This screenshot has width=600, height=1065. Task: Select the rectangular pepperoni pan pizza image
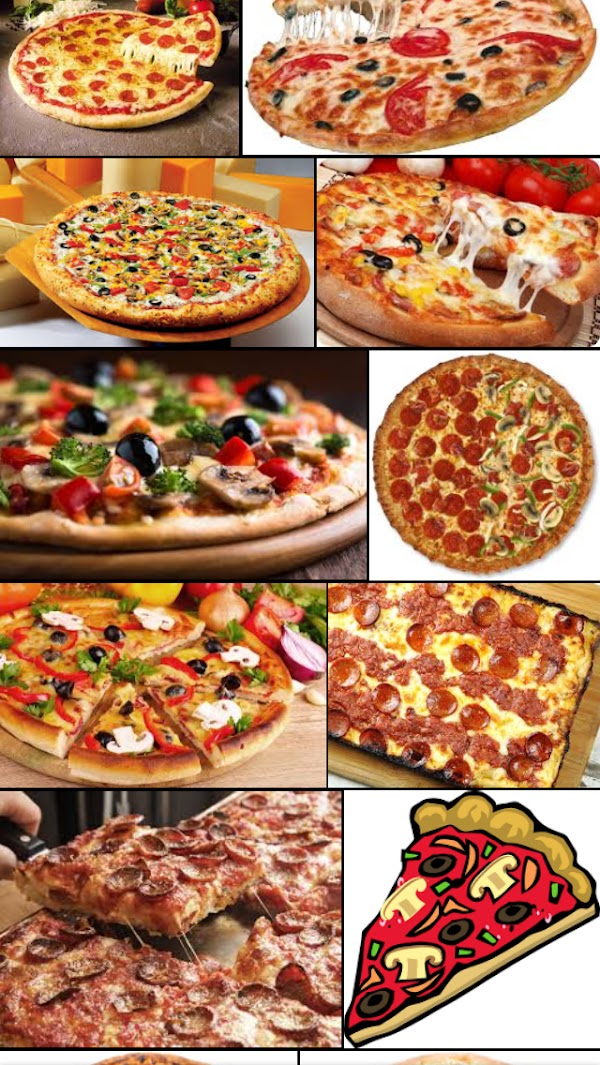click(464, 685)
